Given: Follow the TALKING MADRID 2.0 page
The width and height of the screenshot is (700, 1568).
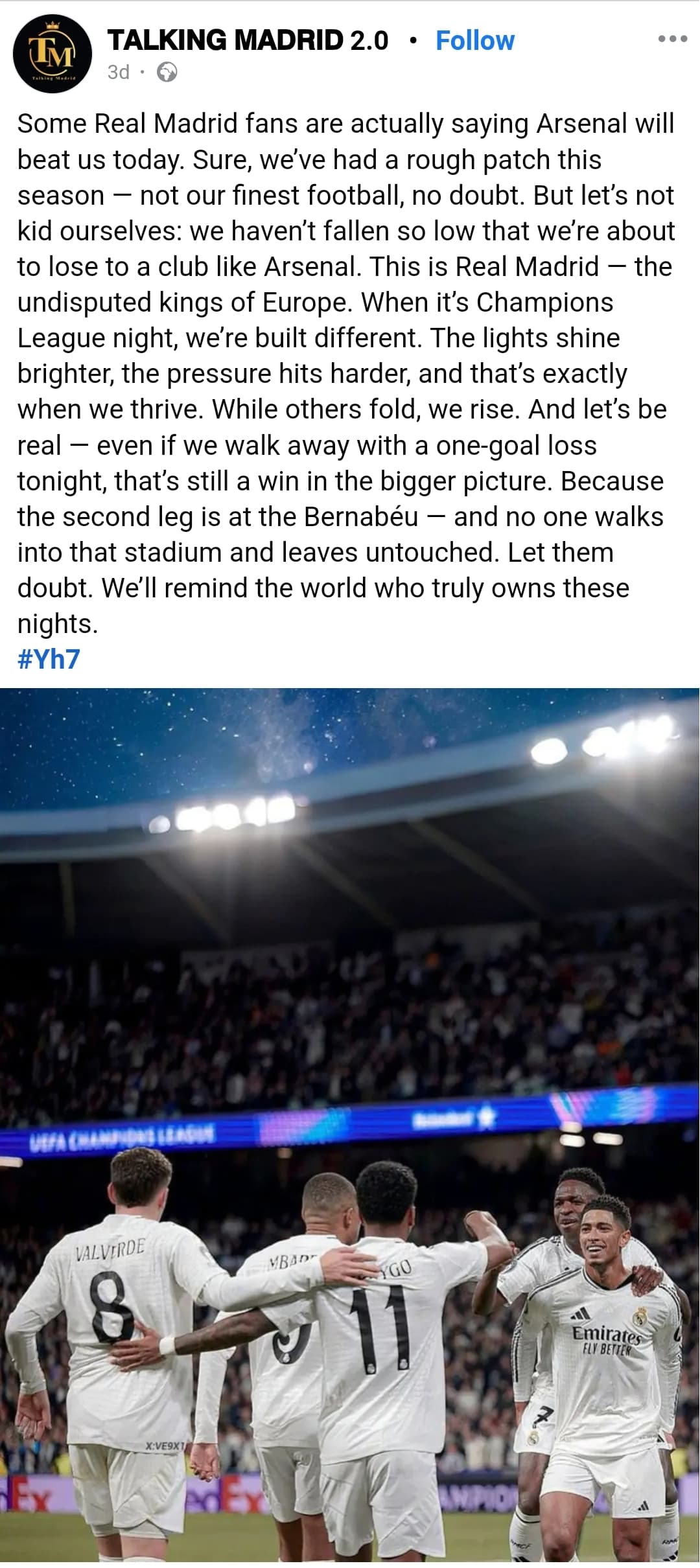Looking at the screenshot, I should pos(475,40).
